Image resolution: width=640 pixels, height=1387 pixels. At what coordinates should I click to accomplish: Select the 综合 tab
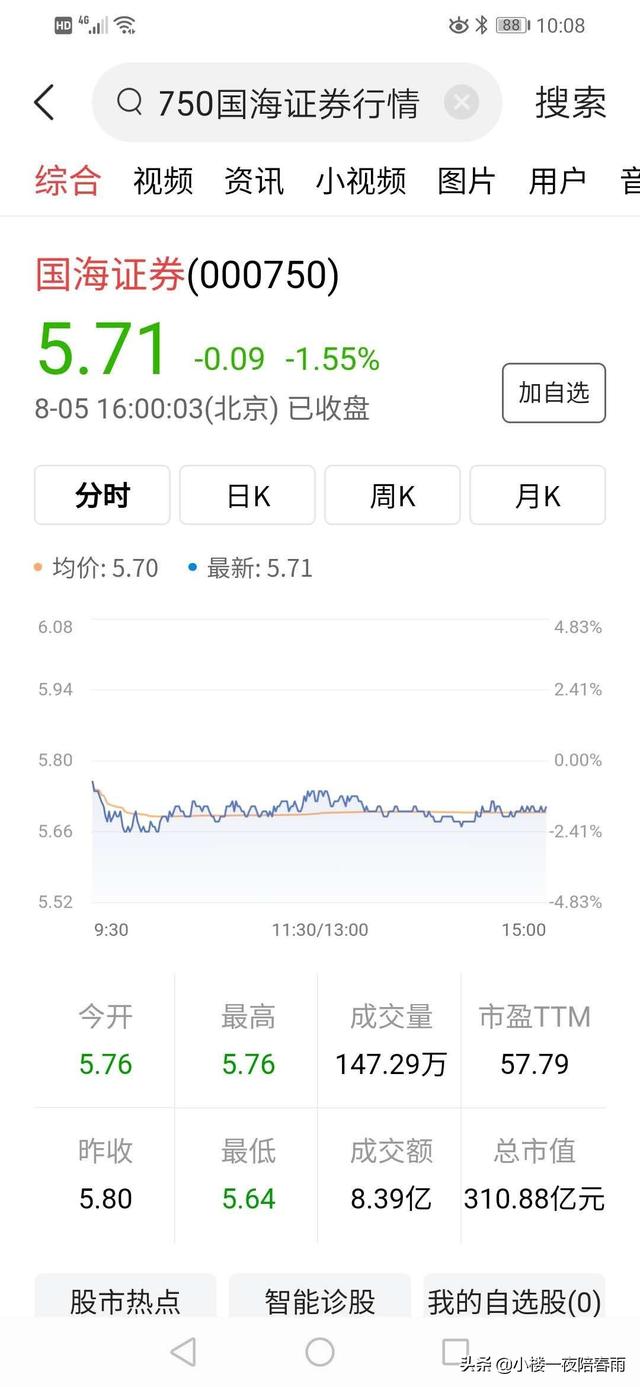(68, 181)
